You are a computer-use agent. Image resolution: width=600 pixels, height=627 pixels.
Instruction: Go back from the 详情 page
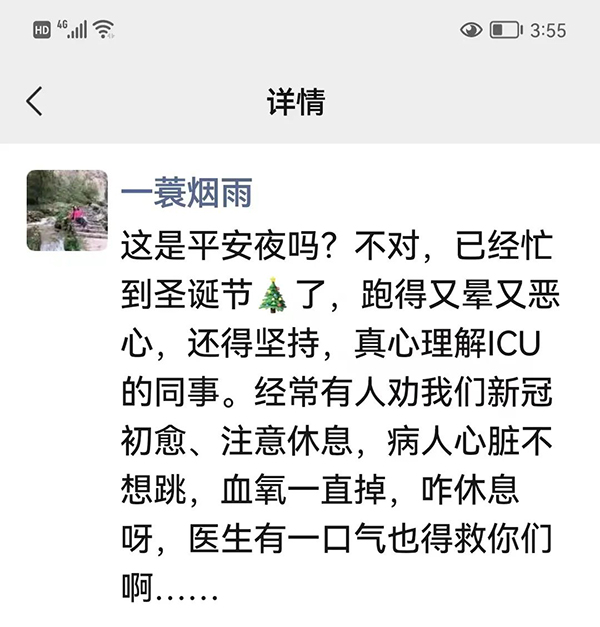[x=35, y=101]
